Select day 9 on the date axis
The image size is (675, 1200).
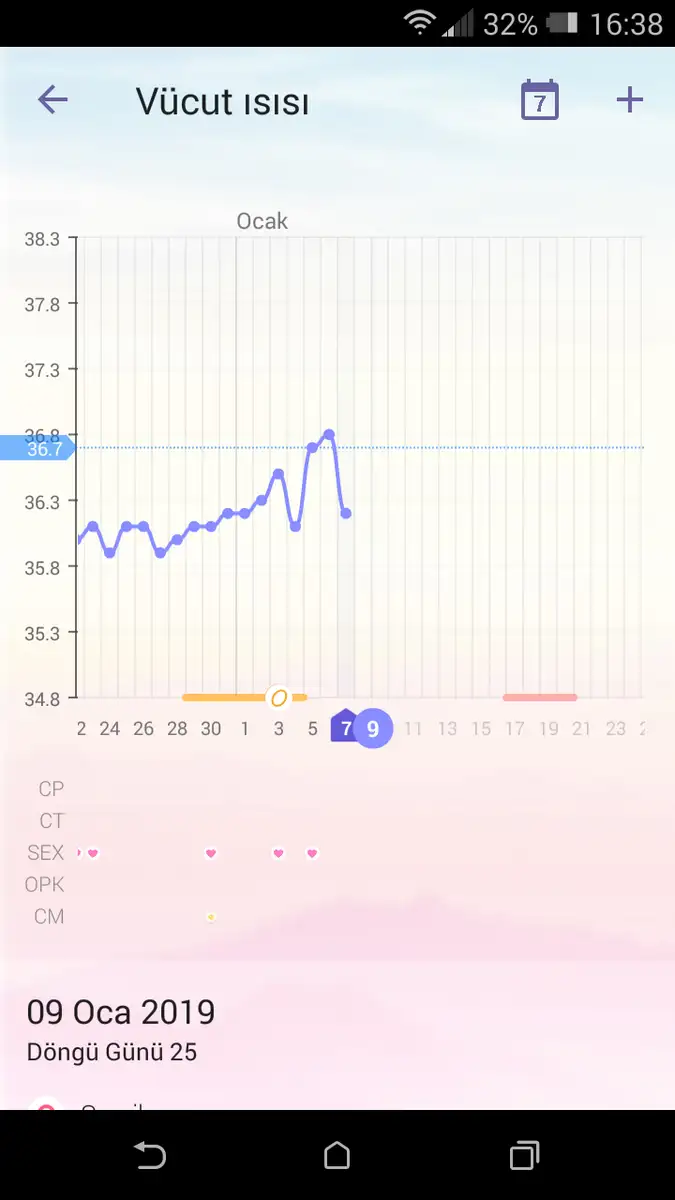[x=373, y=728]
